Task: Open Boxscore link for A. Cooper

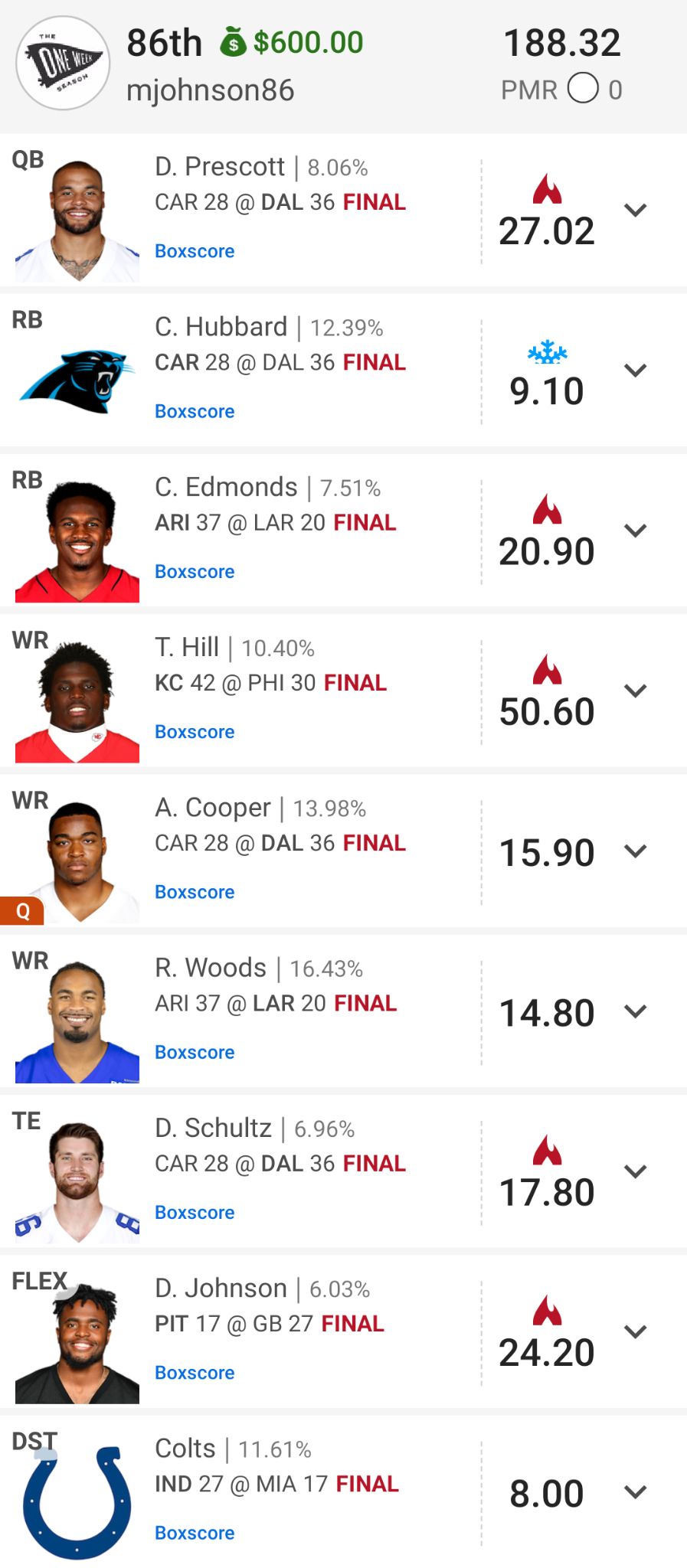Action: [x=195, y=892]
